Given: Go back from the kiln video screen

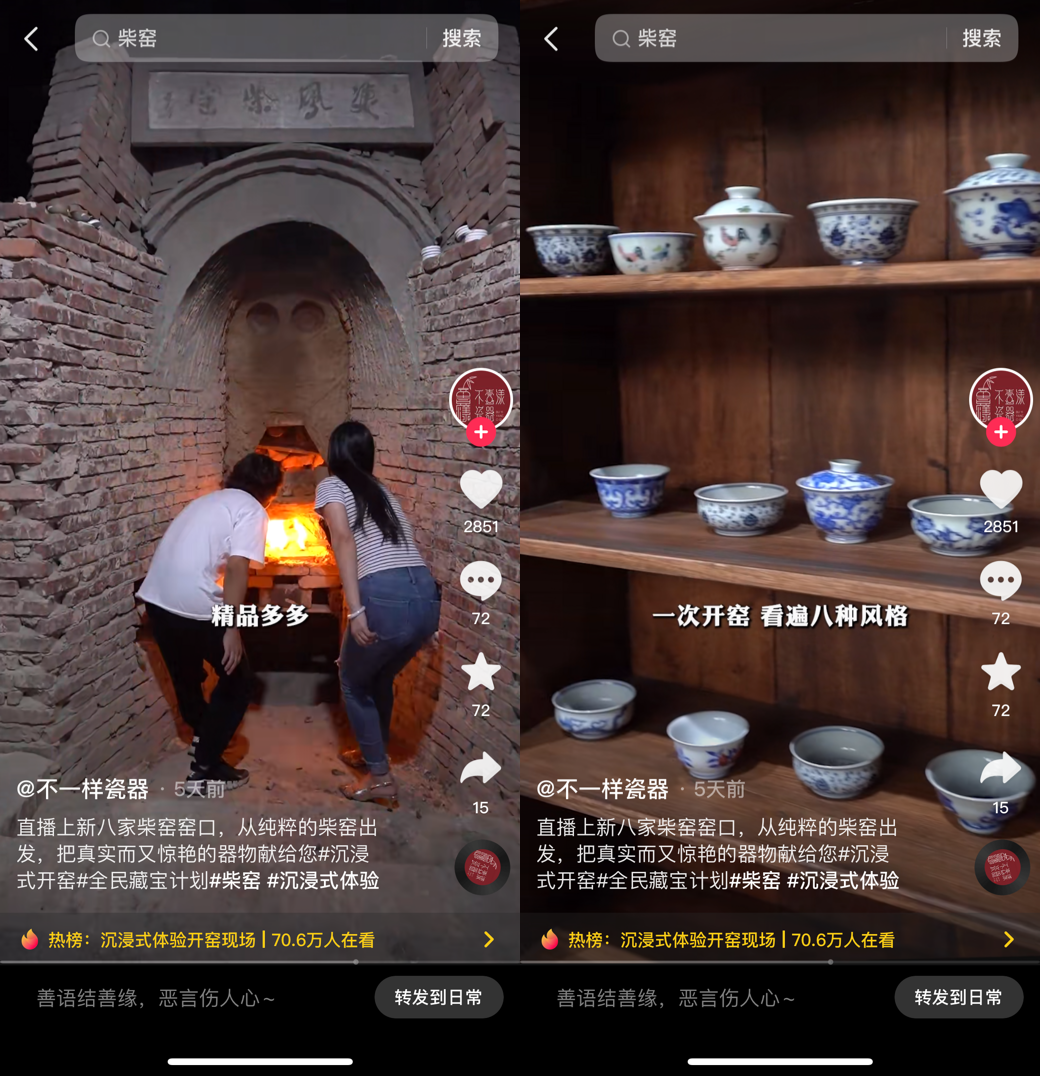Looking at the screenshot, I should (x=32, y=39).
